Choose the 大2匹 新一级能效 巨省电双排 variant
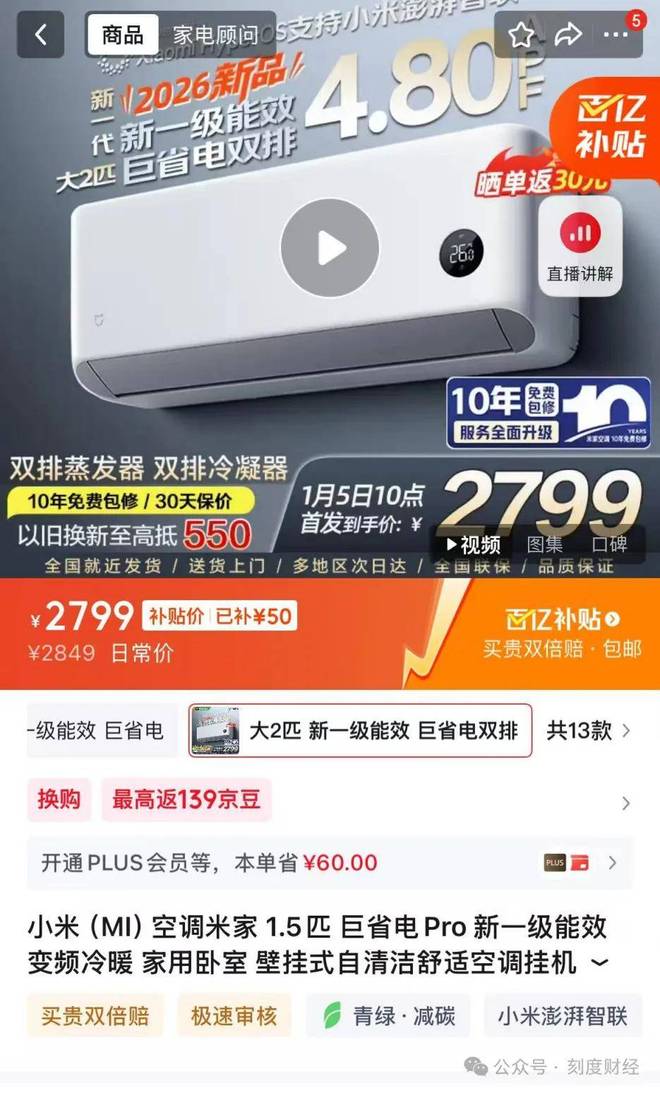This screenshot has width=660, height=1093. tap(360, 731)
